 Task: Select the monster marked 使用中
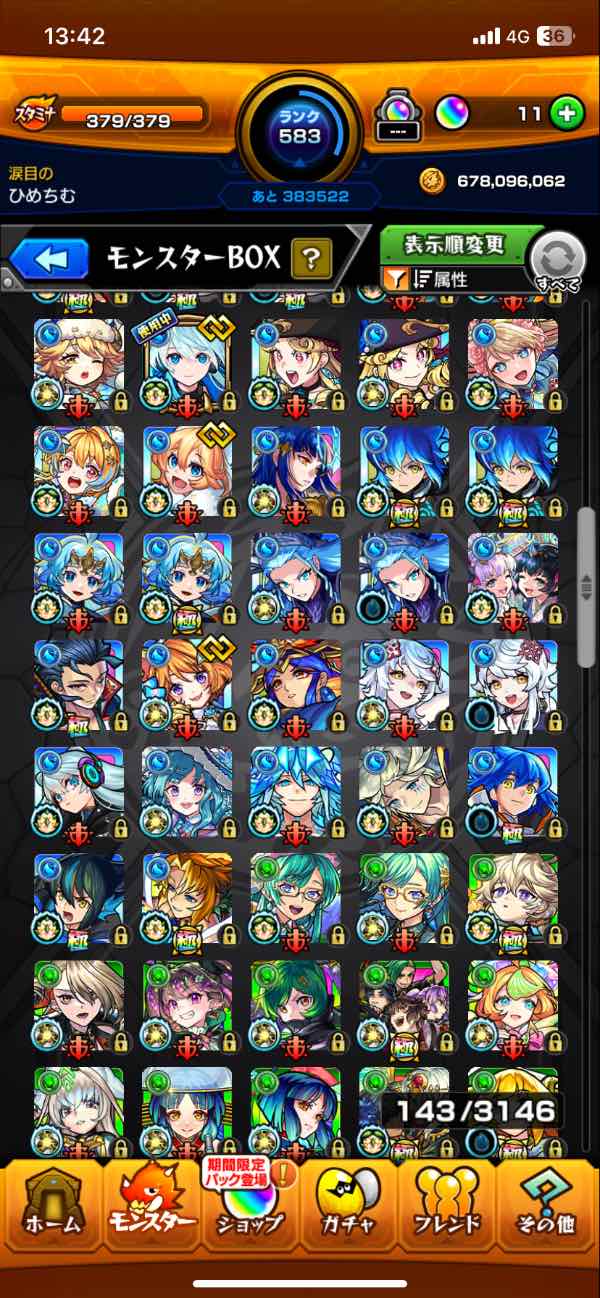187,366
